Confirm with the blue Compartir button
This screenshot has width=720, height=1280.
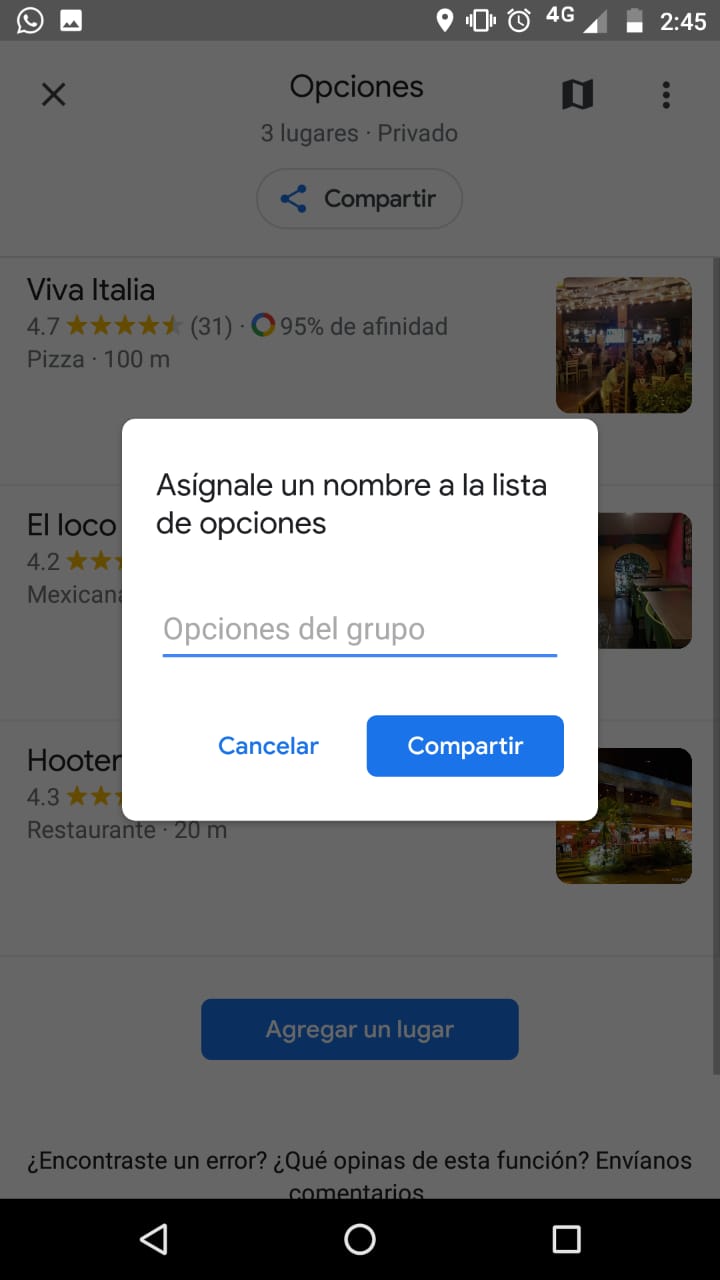pyautogui.click(x=465, y=746)
